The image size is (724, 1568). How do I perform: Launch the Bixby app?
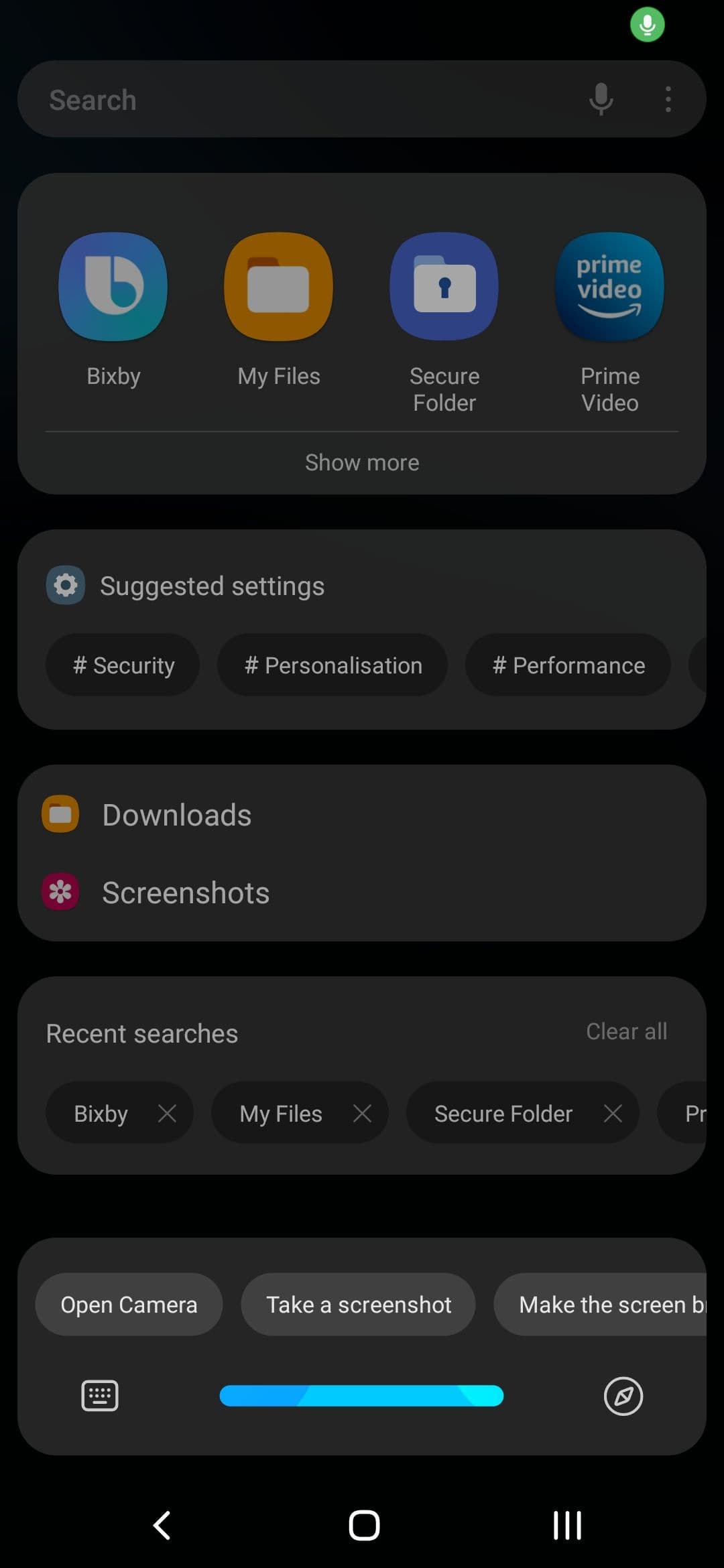tap(113, 287)
